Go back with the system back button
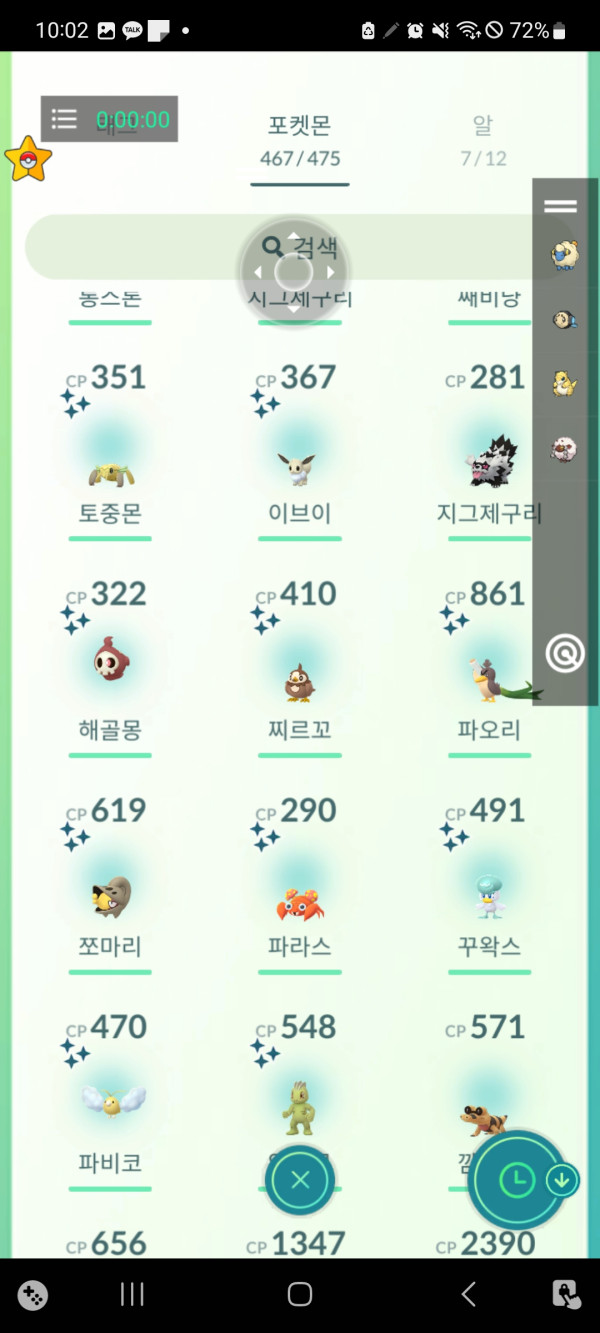The width and height of the screenshot is (600, 1333). click(468, 1295)
